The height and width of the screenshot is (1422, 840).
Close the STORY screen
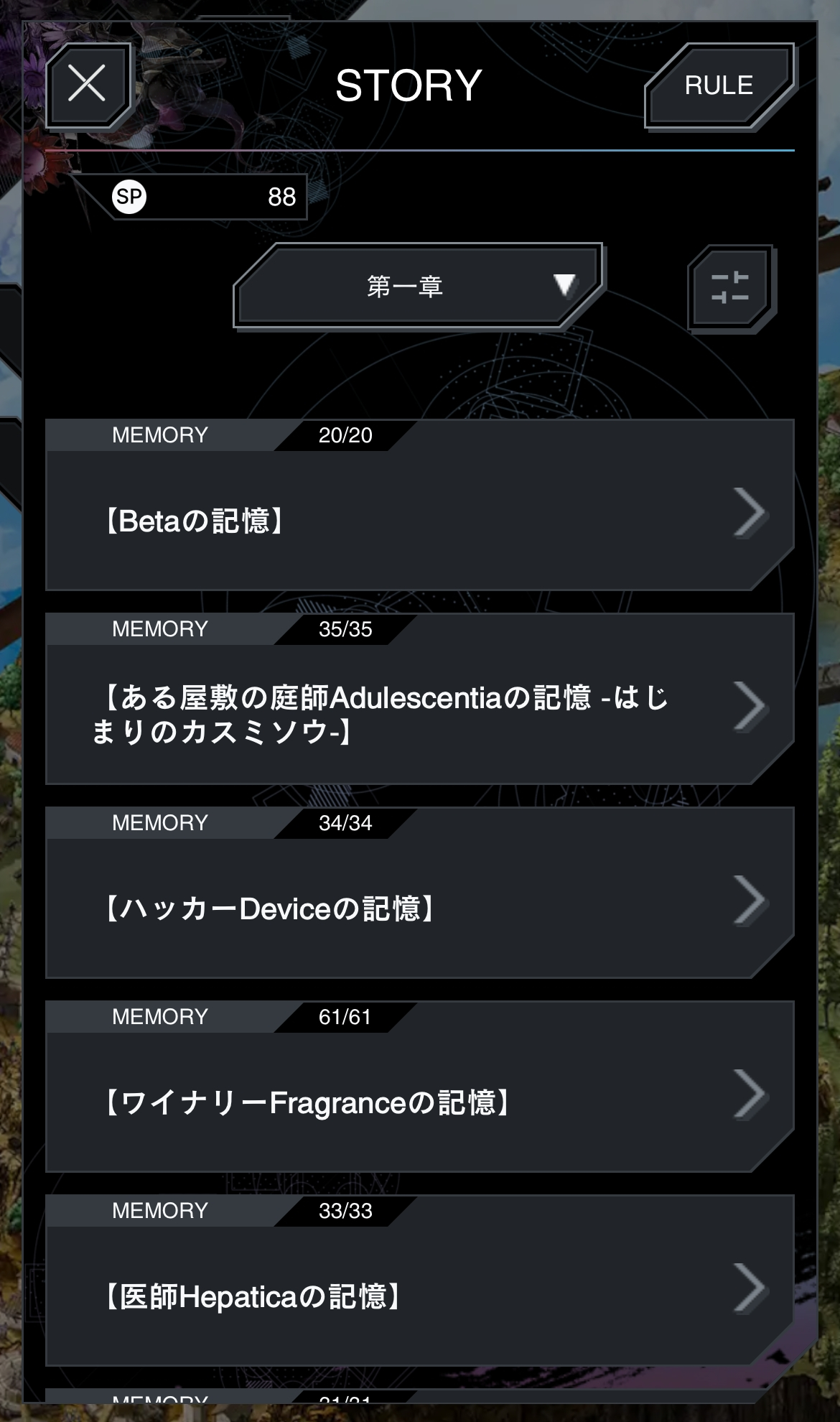pyautogui.click(x=88, y=85)
